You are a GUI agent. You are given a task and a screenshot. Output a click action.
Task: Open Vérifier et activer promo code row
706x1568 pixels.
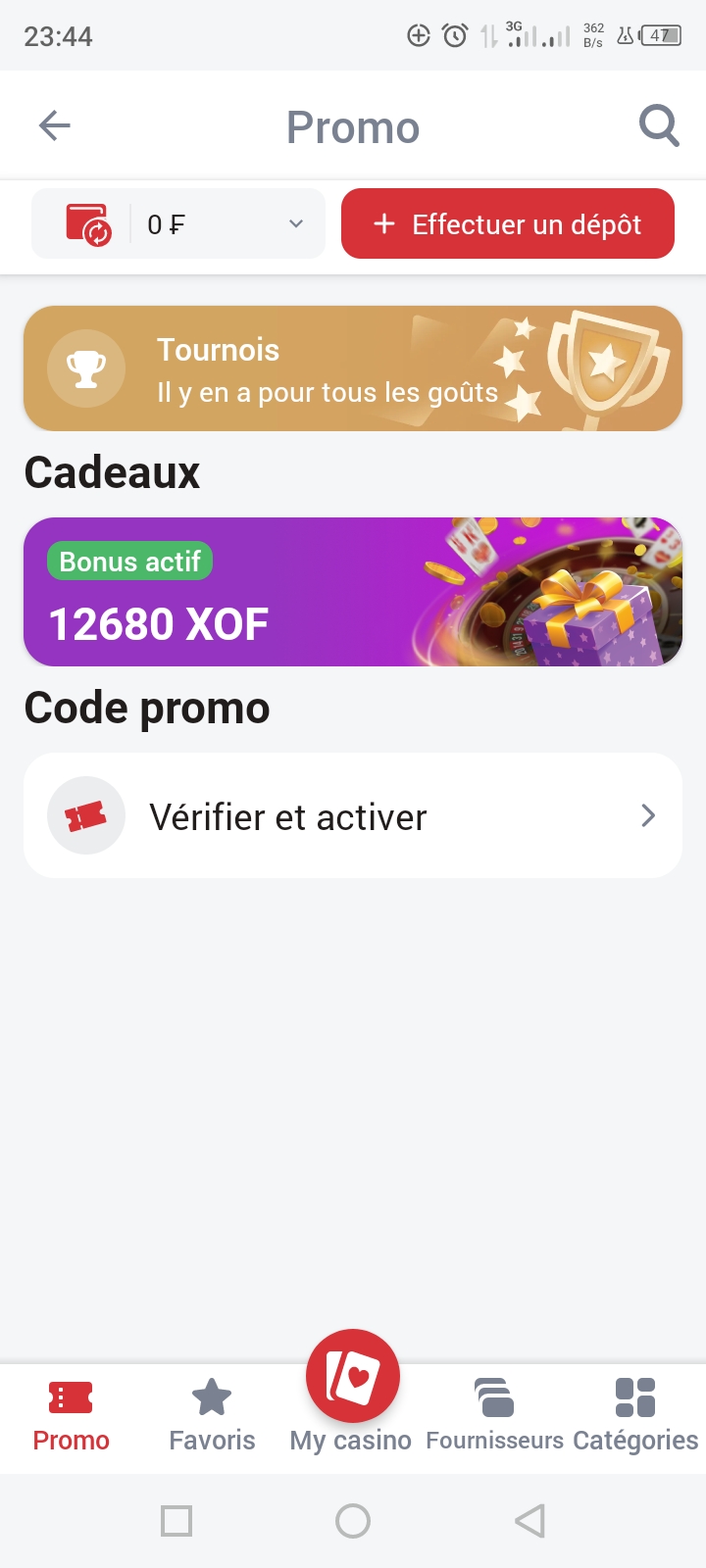tap(353, 815)
